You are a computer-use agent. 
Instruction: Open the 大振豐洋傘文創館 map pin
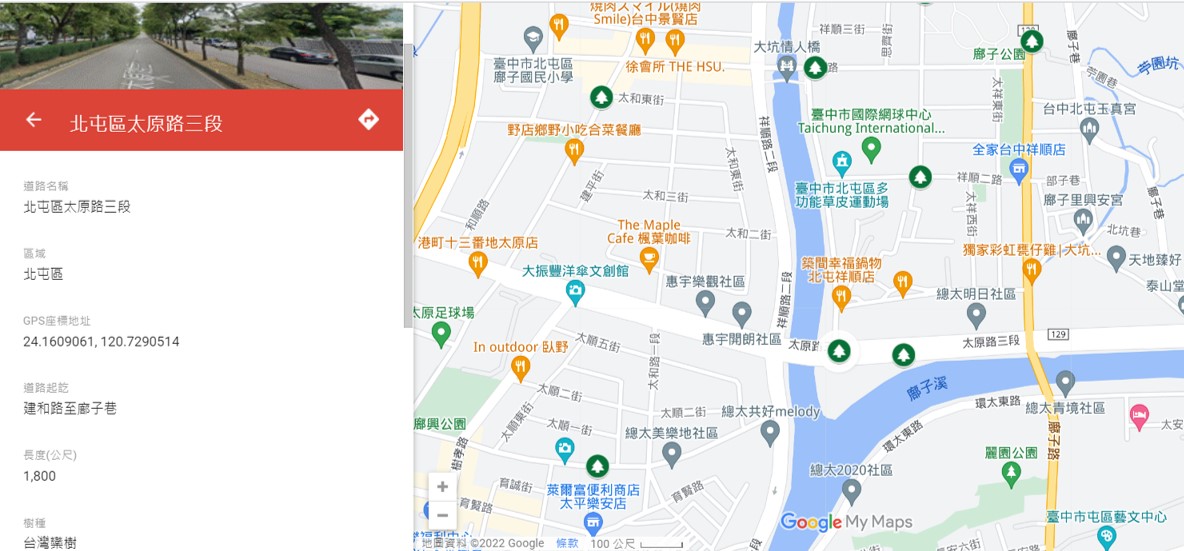coord(575,291)
